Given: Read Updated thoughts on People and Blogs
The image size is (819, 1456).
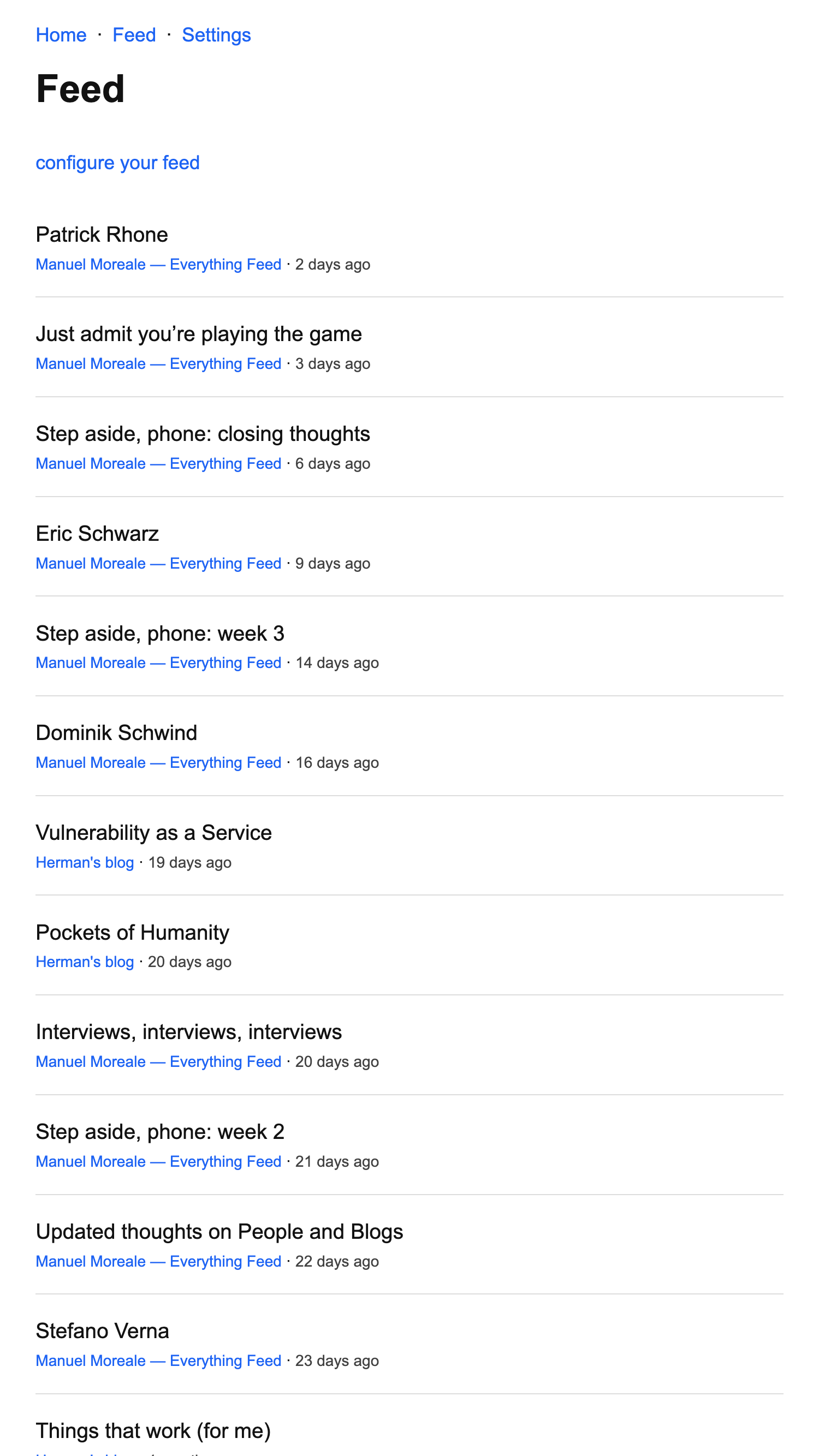Looking at the screenshot, I should tap(219, 1232).
